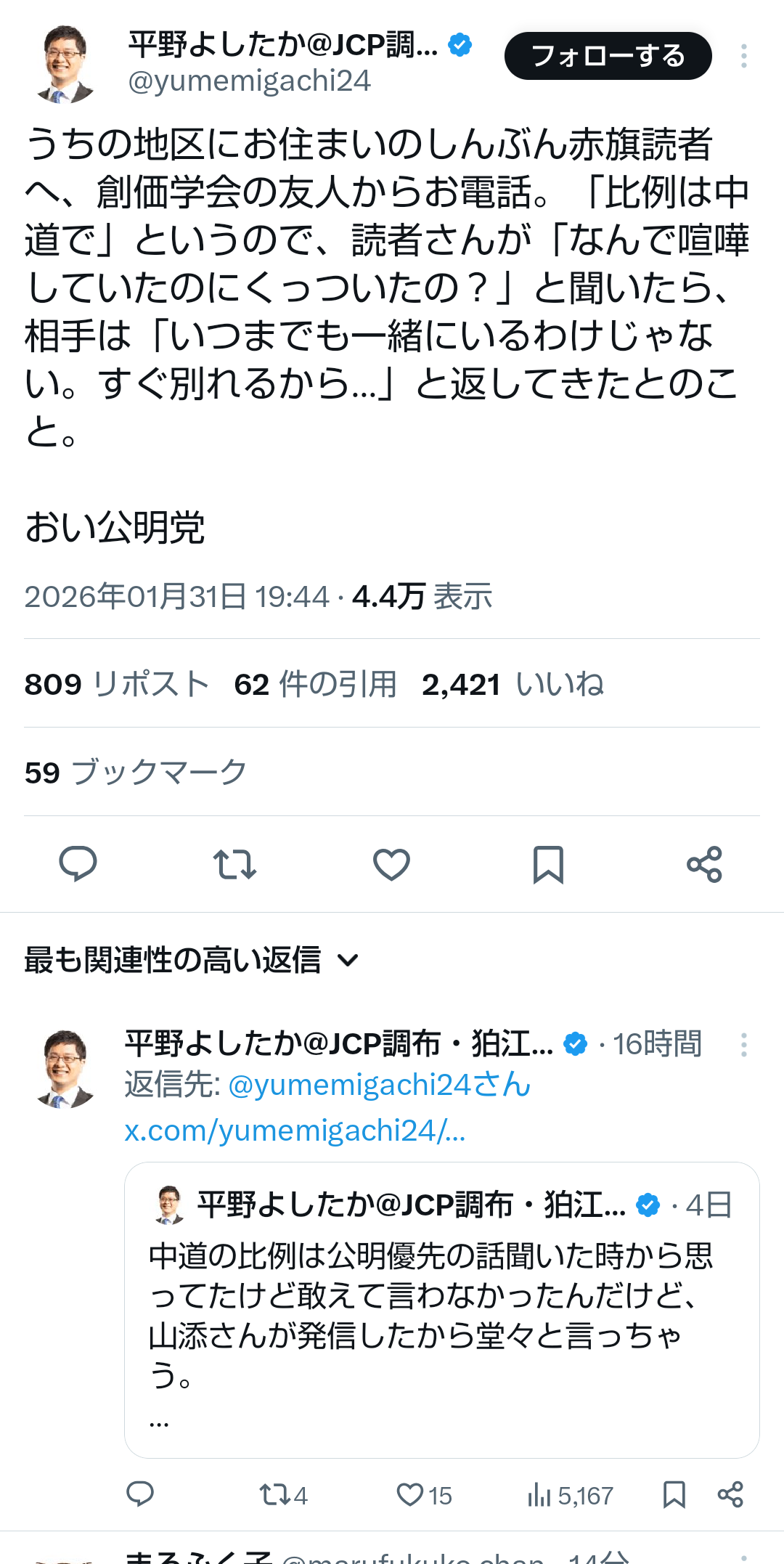Repost the reply with 4 reposts

[283, 1495]
